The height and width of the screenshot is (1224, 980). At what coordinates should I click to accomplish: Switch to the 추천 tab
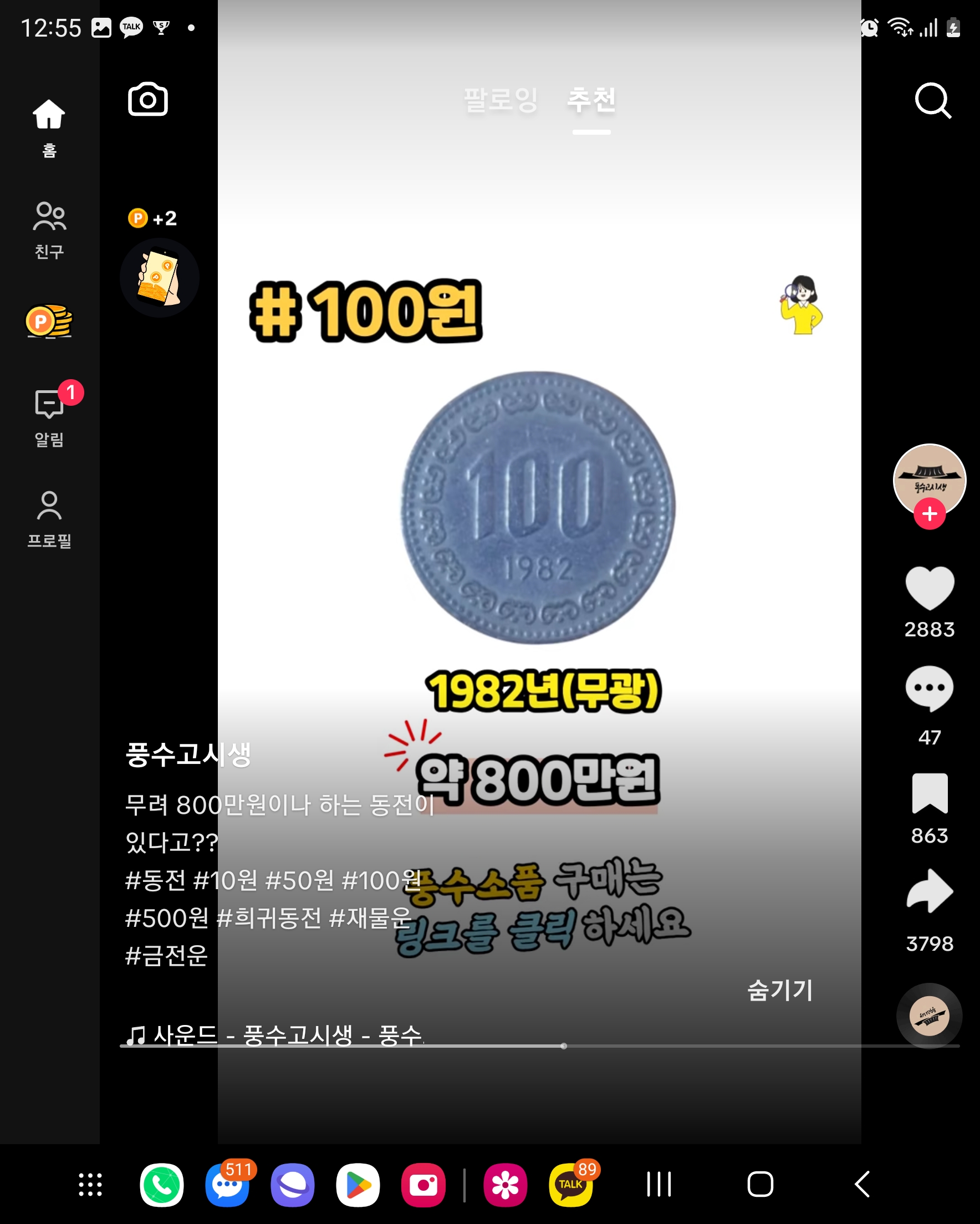click(x=591, y=100)
